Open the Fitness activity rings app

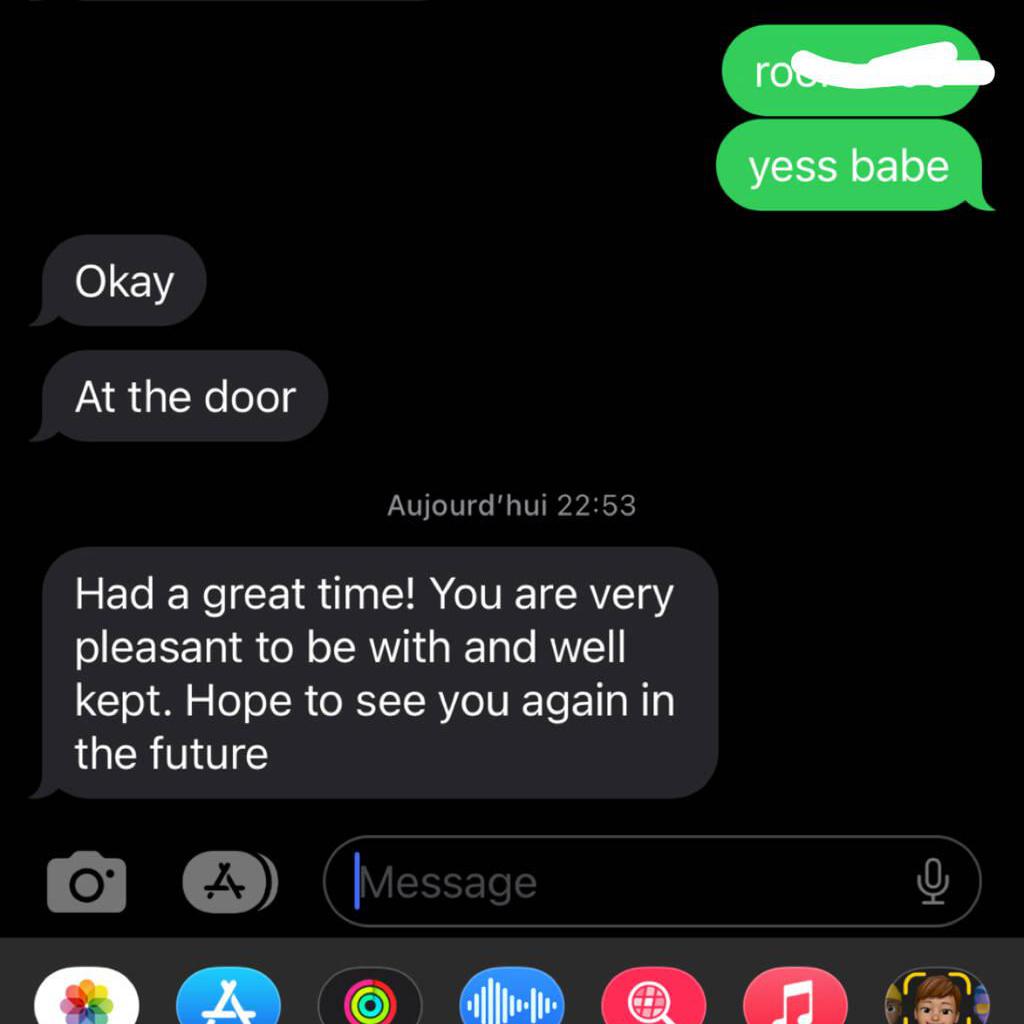(x=370, y=1000)
